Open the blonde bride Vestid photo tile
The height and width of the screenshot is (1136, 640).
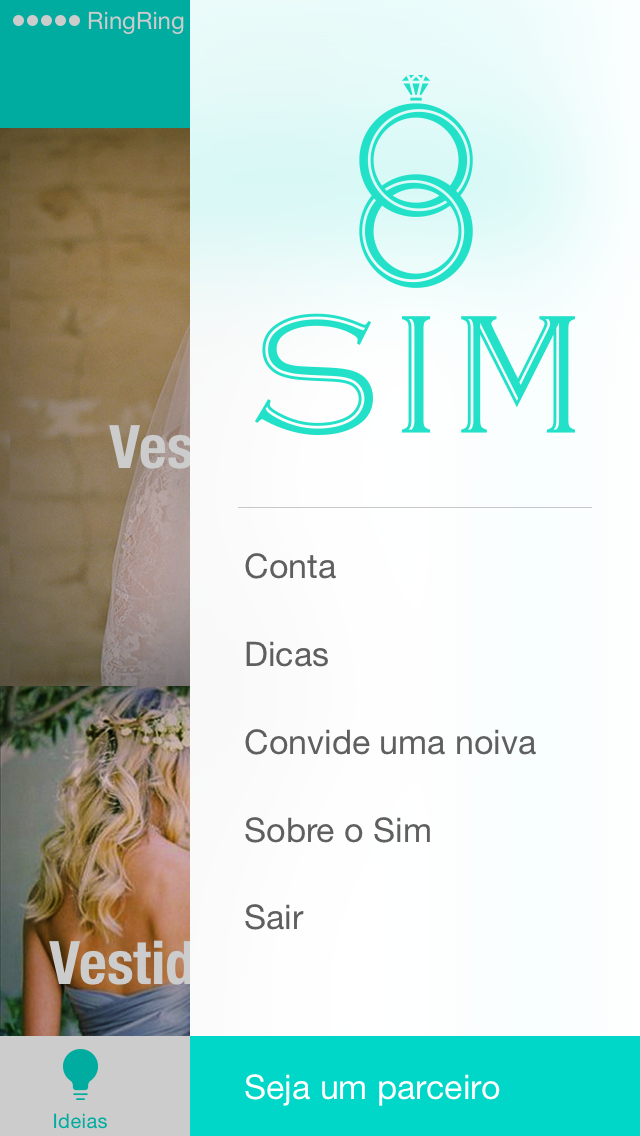tap(95, 860)
